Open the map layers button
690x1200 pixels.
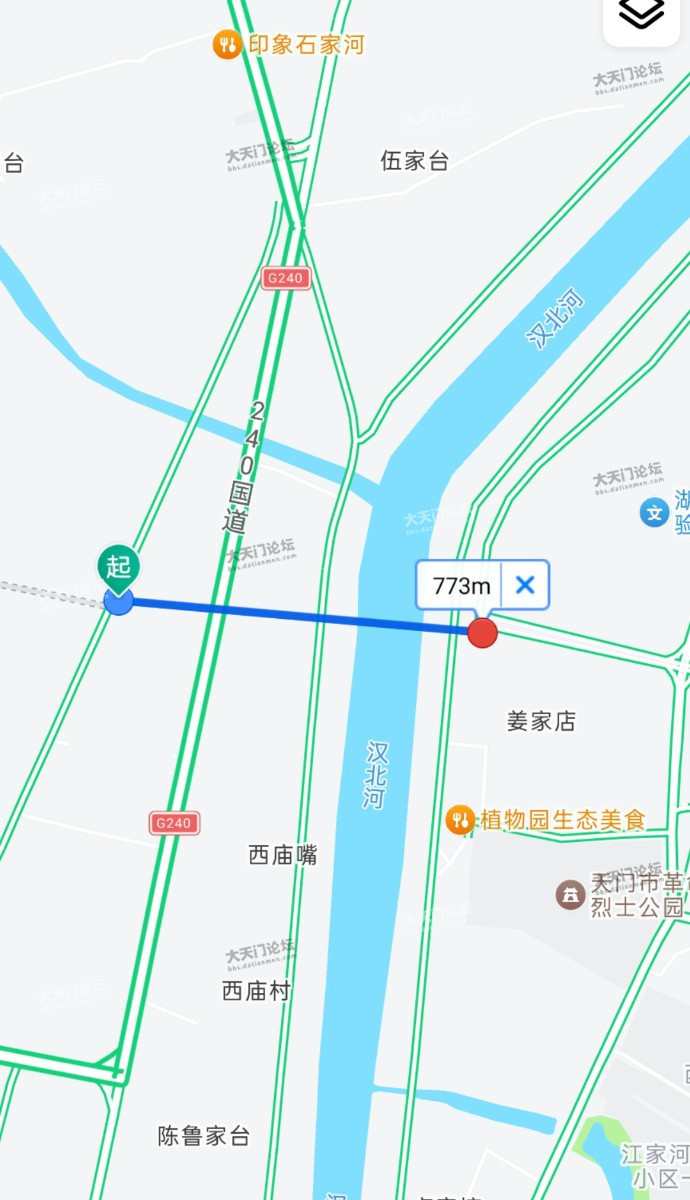pos(641,14)
